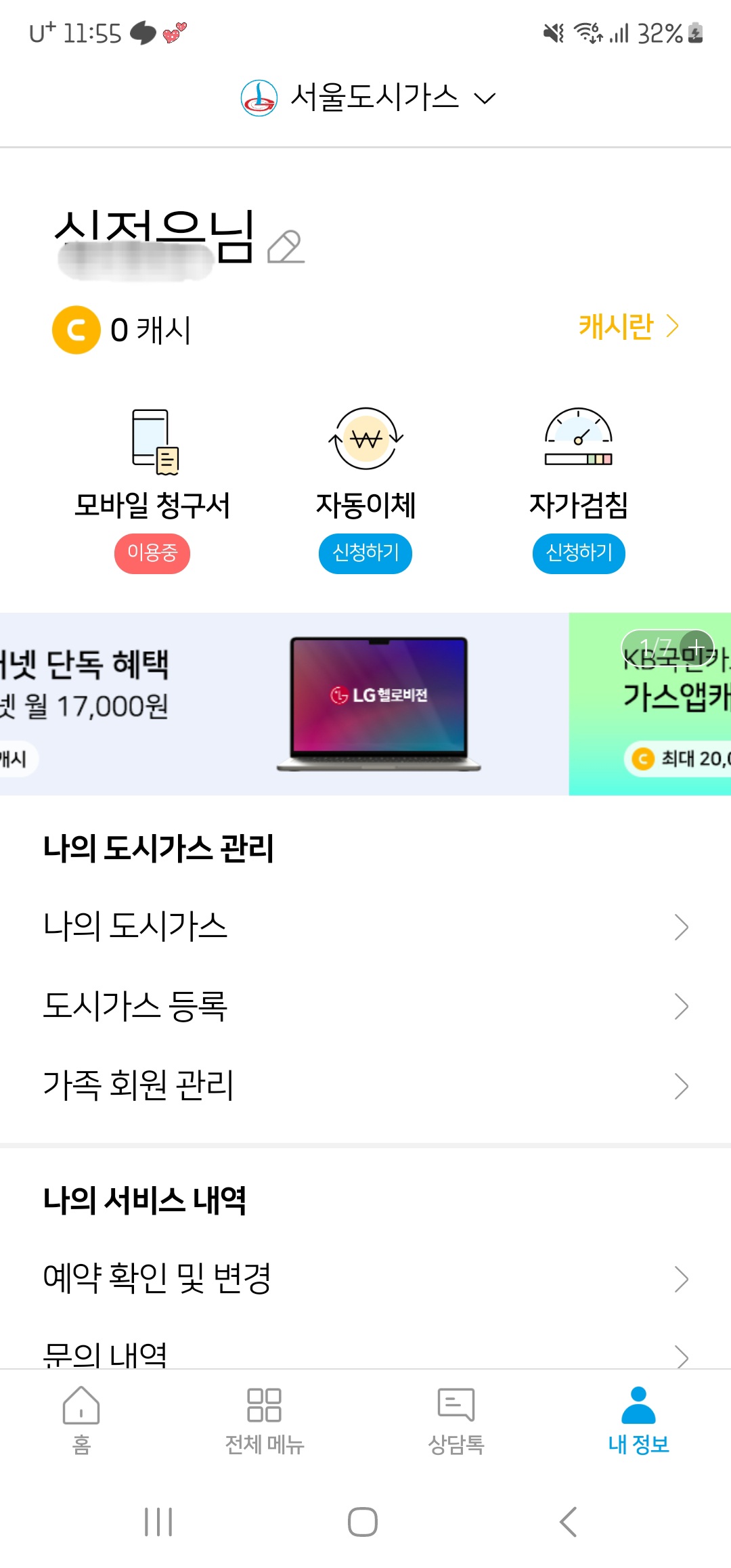The width and height of the screenshot is (731, 1568).
Task: Open 도시가스 등록
Action: click(365, 1006)
